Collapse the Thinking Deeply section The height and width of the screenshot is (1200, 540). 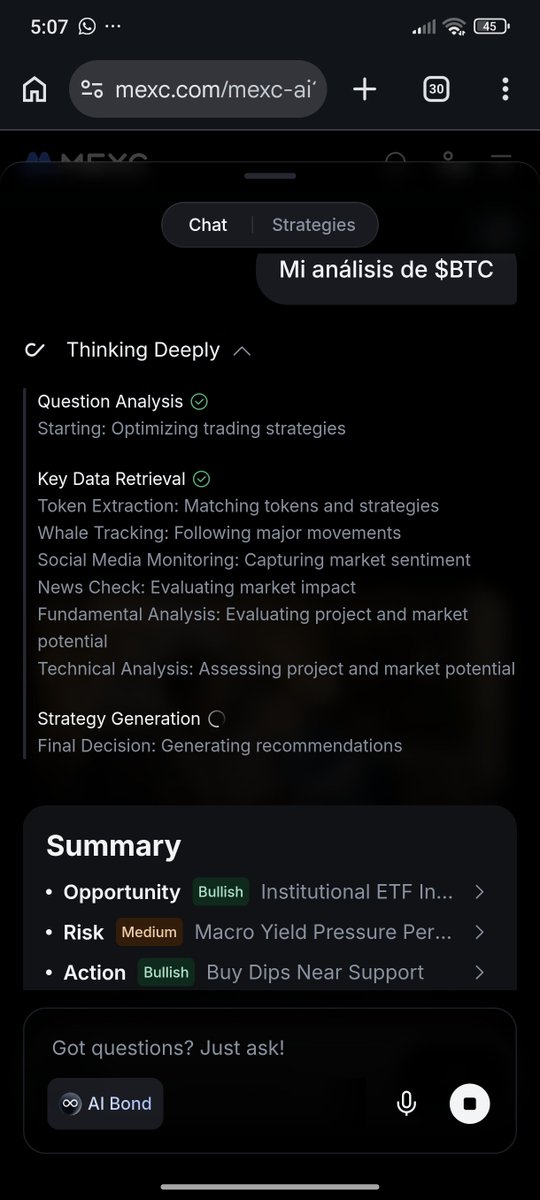pyautogui.click(x=242, y=350)
